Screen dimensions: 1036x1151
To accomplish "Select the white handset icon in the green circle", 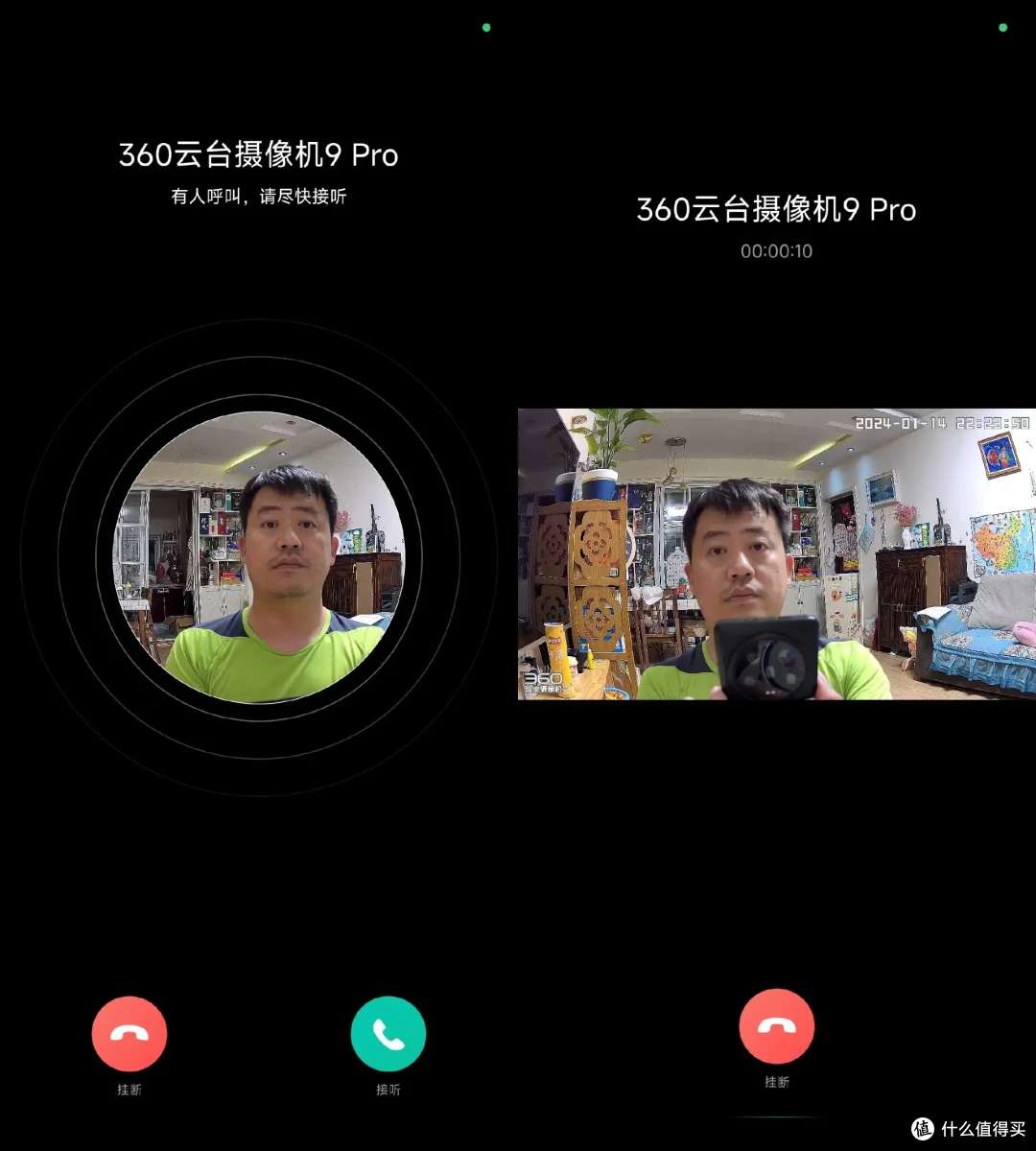I will coord(388,1032).
